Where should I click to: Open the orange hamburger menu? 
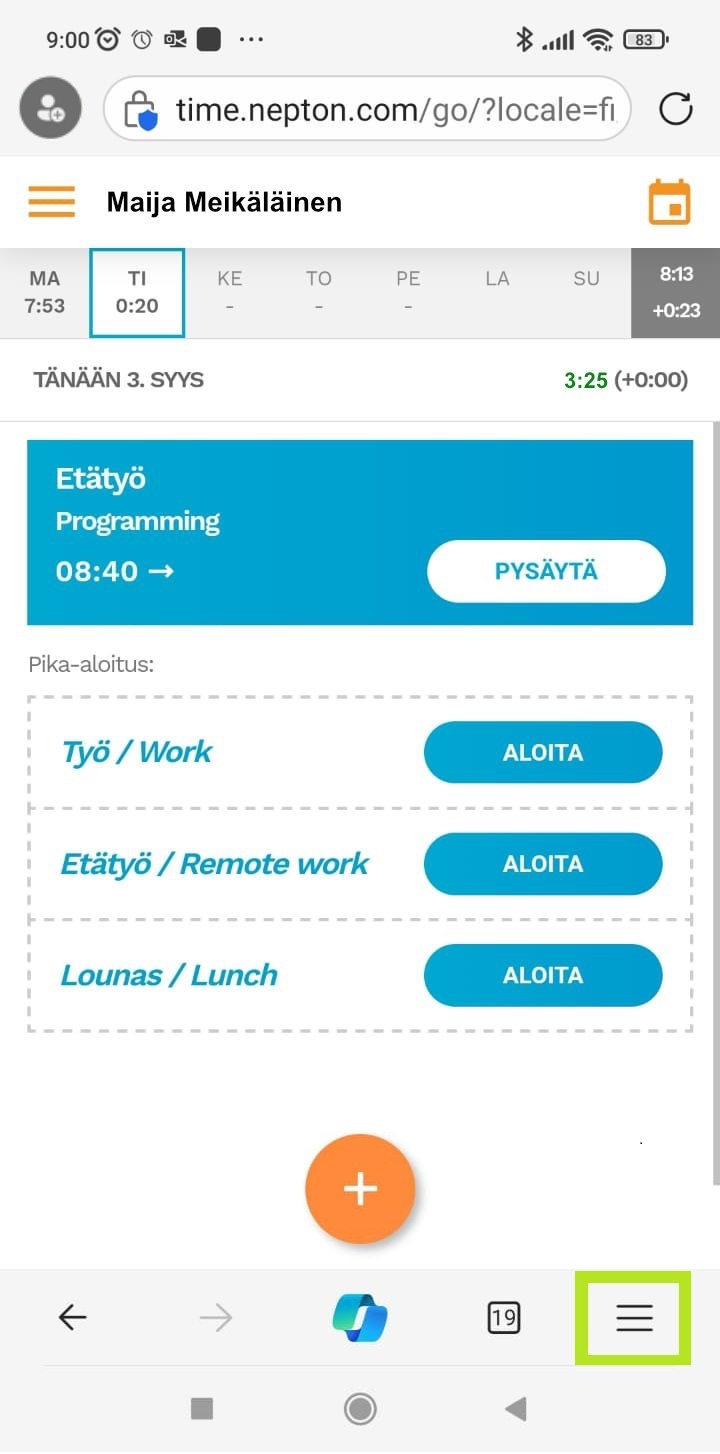pyautogui.click(x=52, y=202)
